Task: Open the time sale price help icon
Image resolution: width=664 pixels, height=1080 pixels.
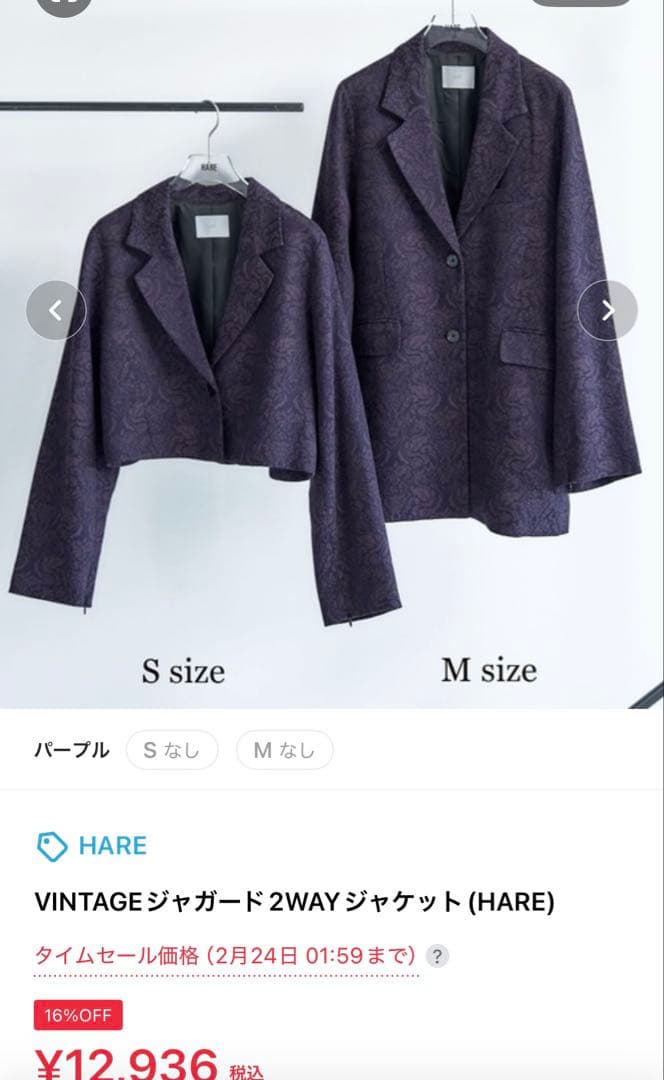Action: 437,956
